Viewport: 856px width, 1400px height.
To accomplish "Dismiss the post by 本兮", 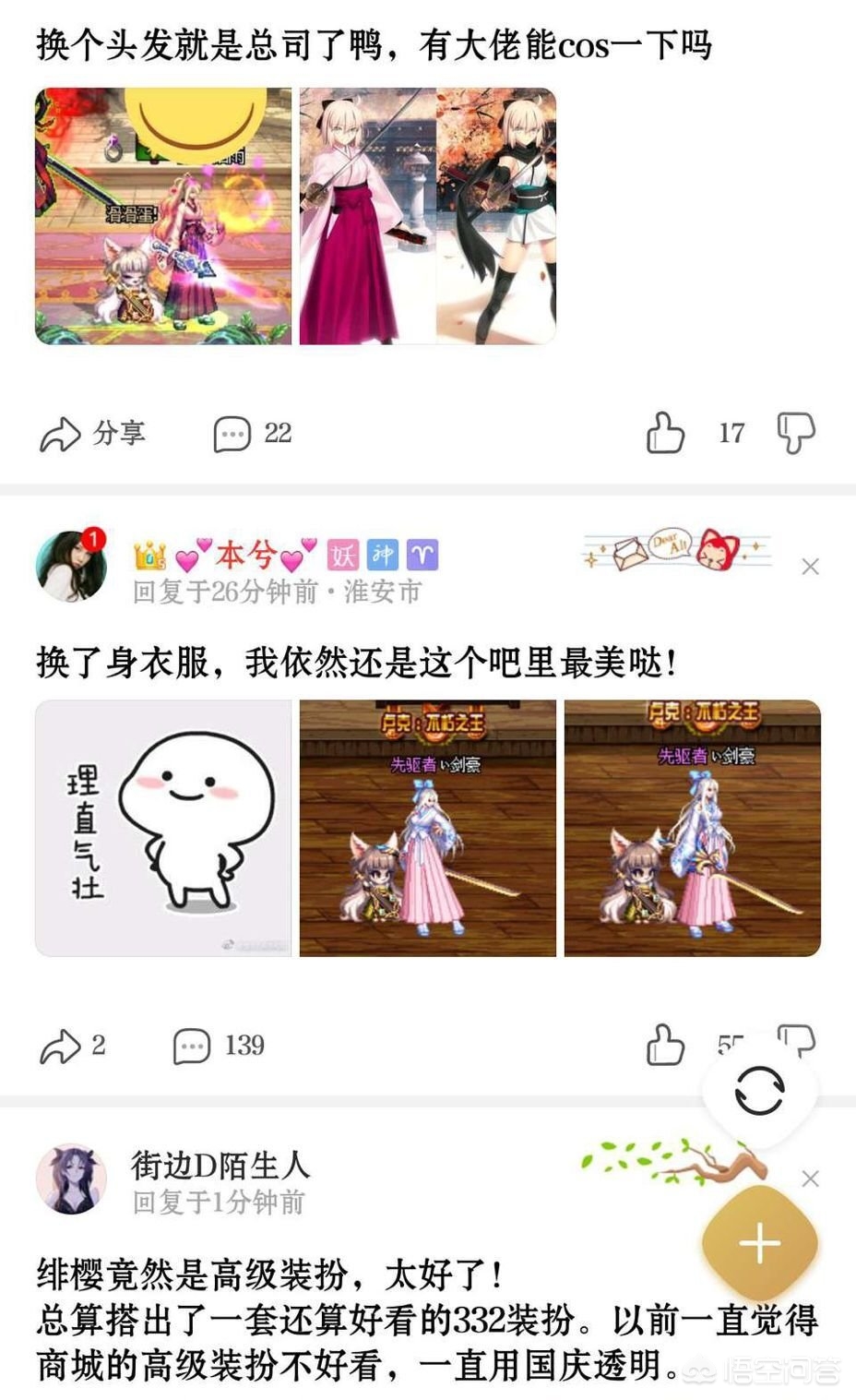I will pyautogui.click(x=810, y=567).
